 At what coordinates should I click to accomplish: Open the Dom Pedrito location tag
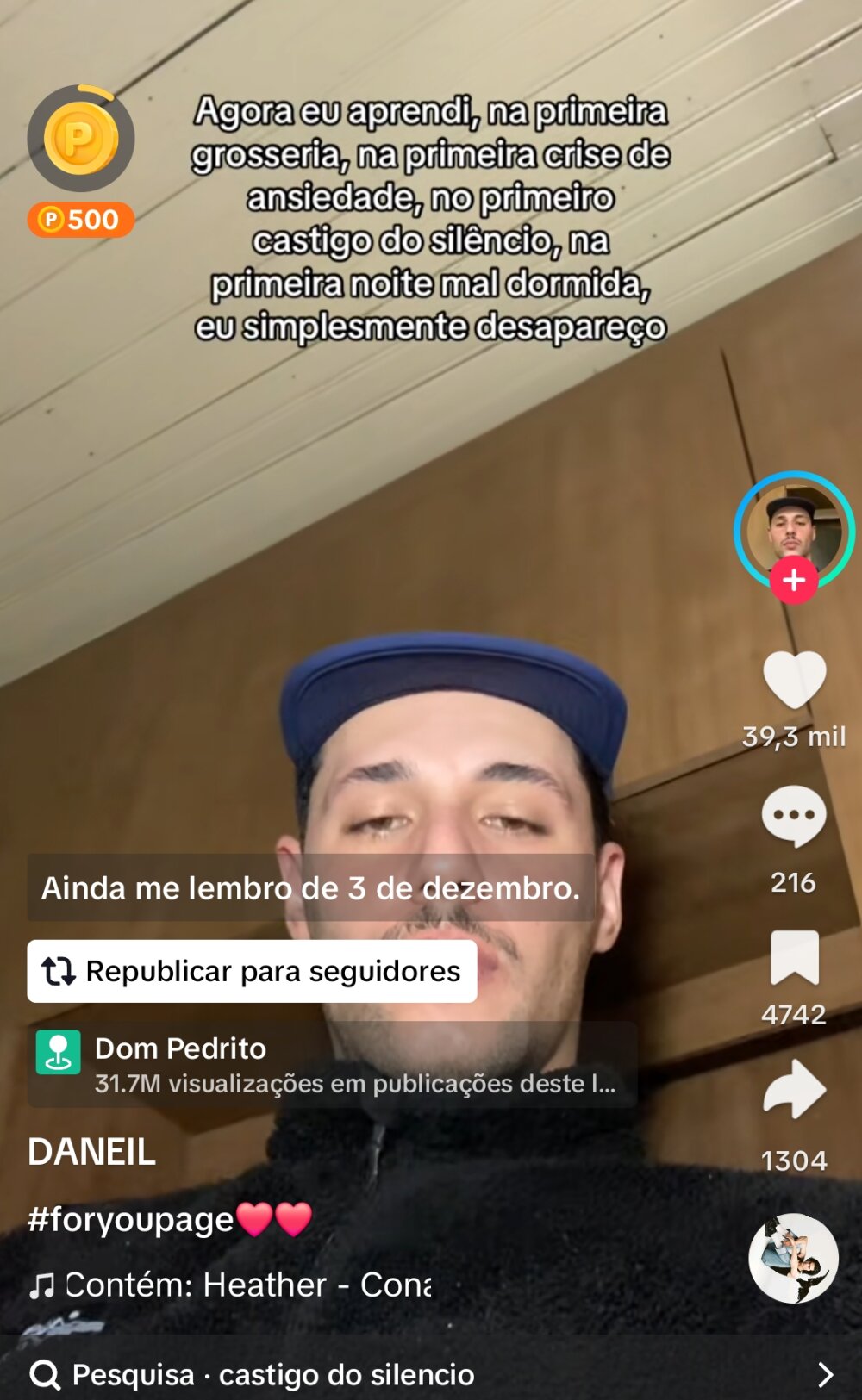pos(332,1064)
